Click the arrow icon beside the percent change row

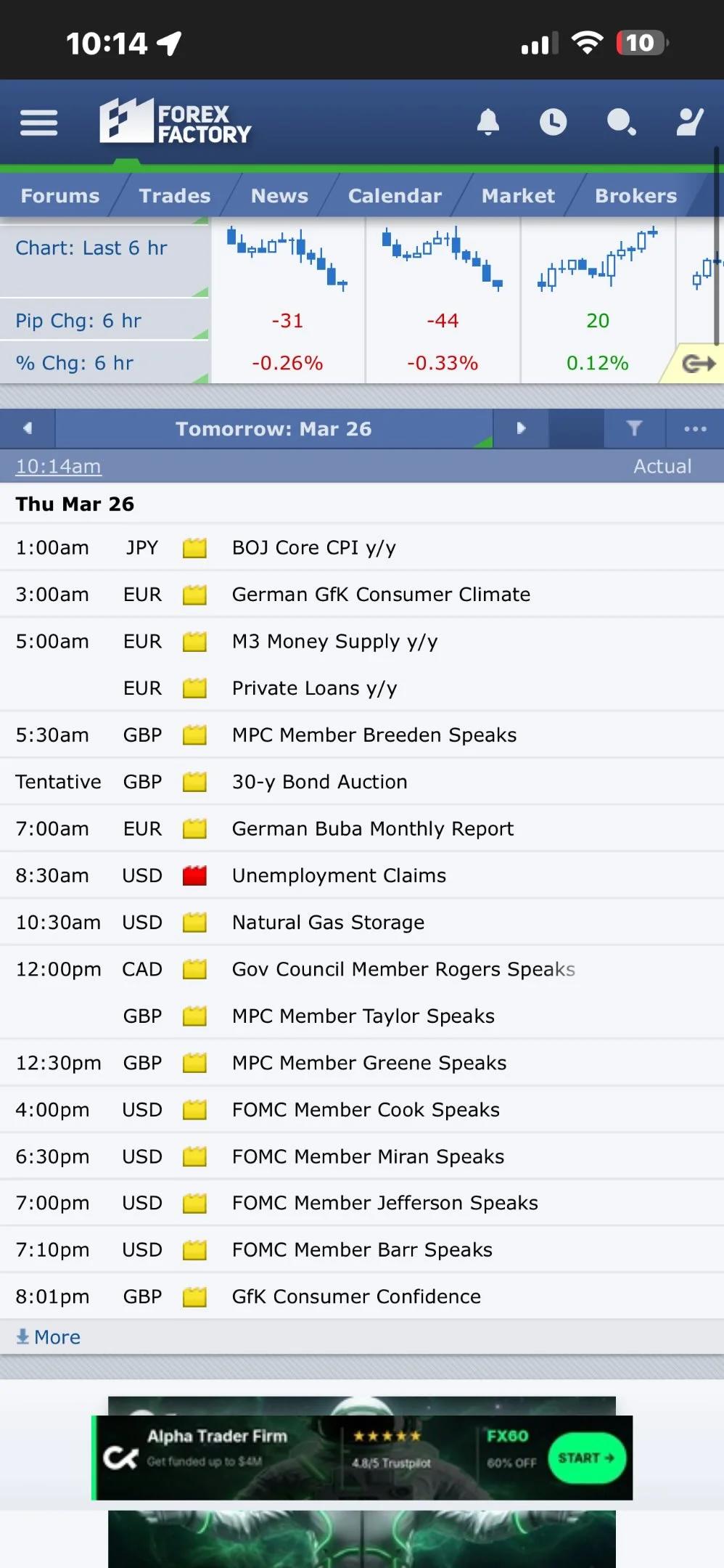coord(696,363)
